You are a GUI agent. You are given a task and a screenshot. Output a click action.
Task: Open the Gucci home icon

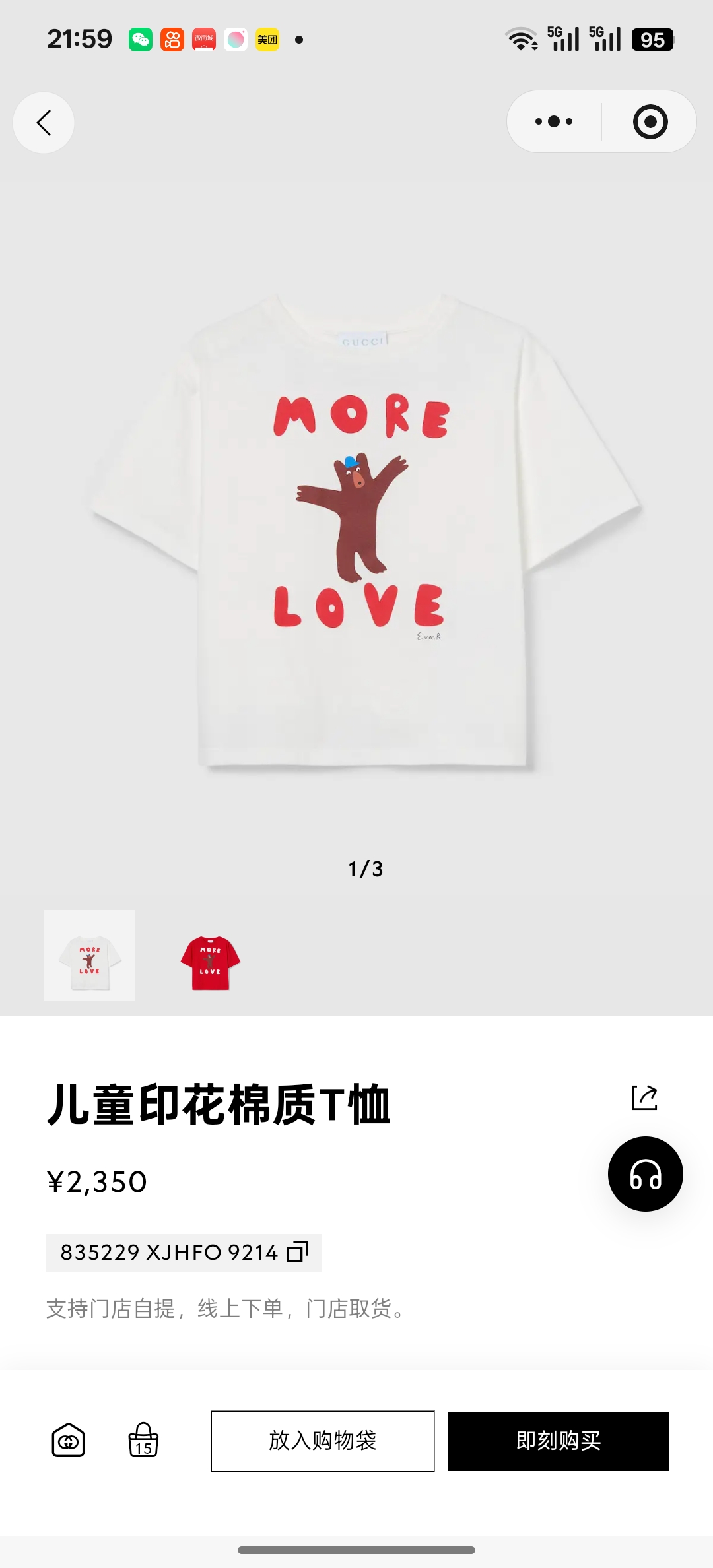coord(69,1441)
